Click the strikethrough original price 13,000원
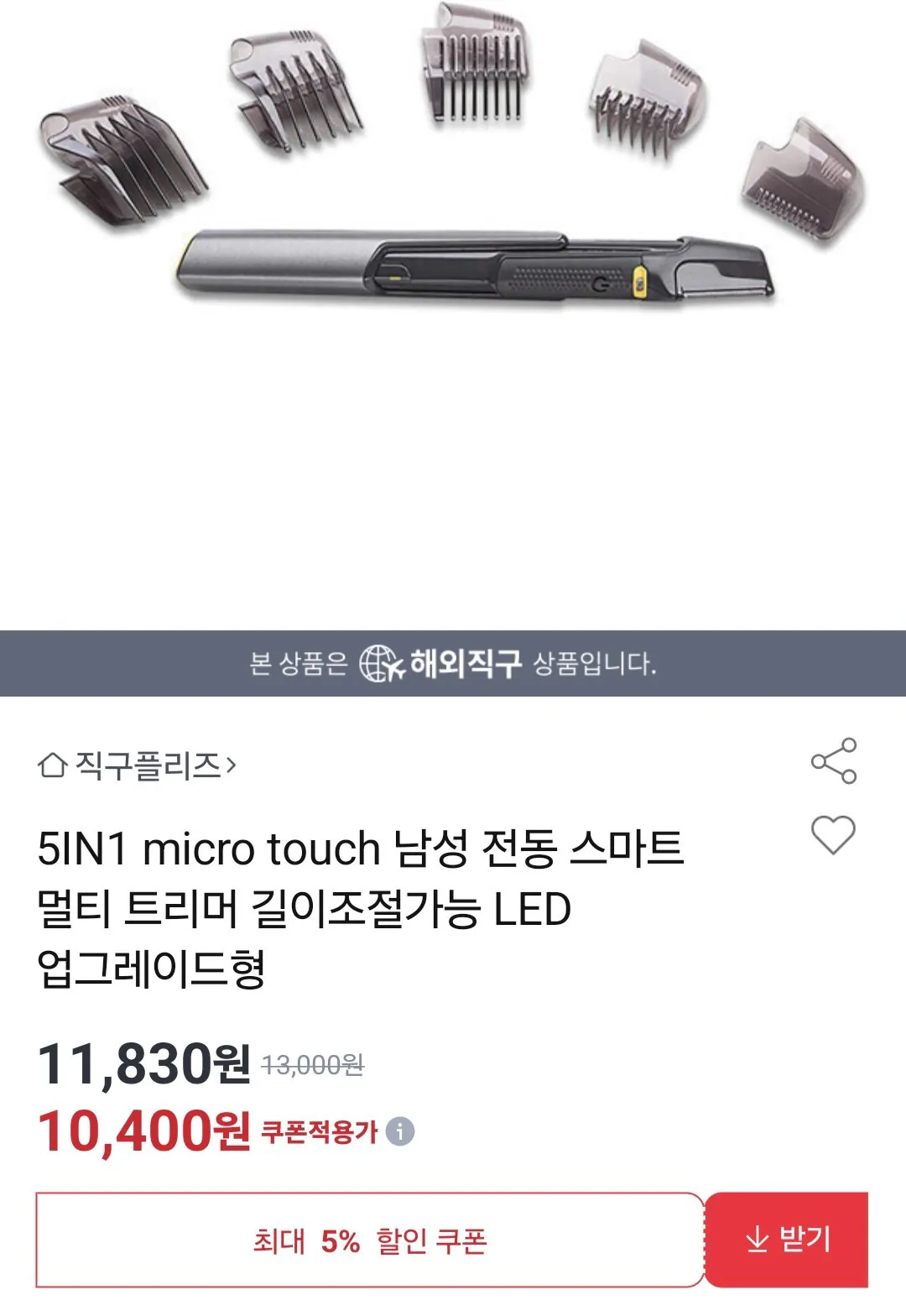Screen dimensions: 906x1316 (x=314, y=1063)
